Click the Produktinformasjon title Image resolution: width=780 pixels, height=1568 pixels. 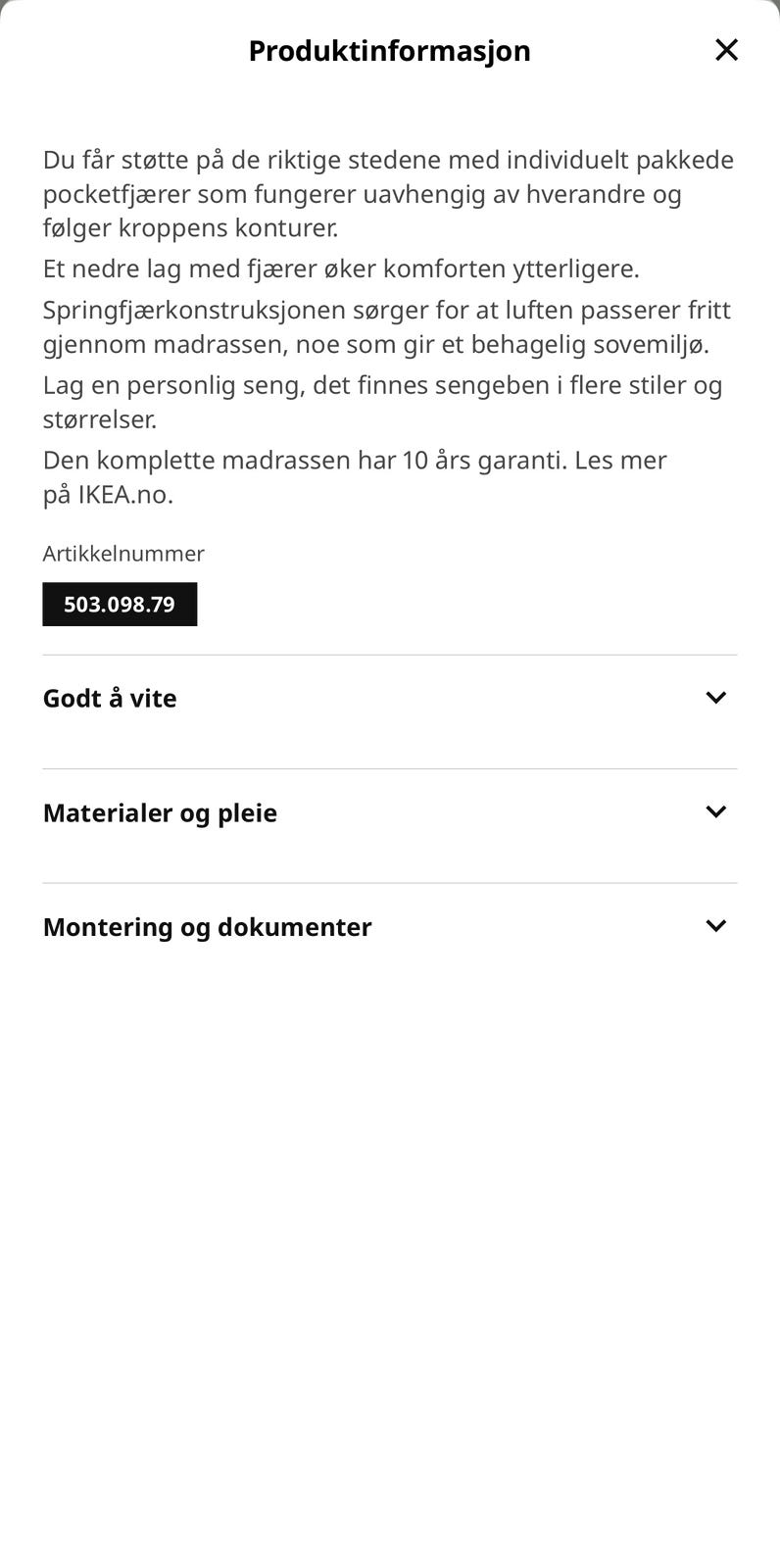pos(389,50)
